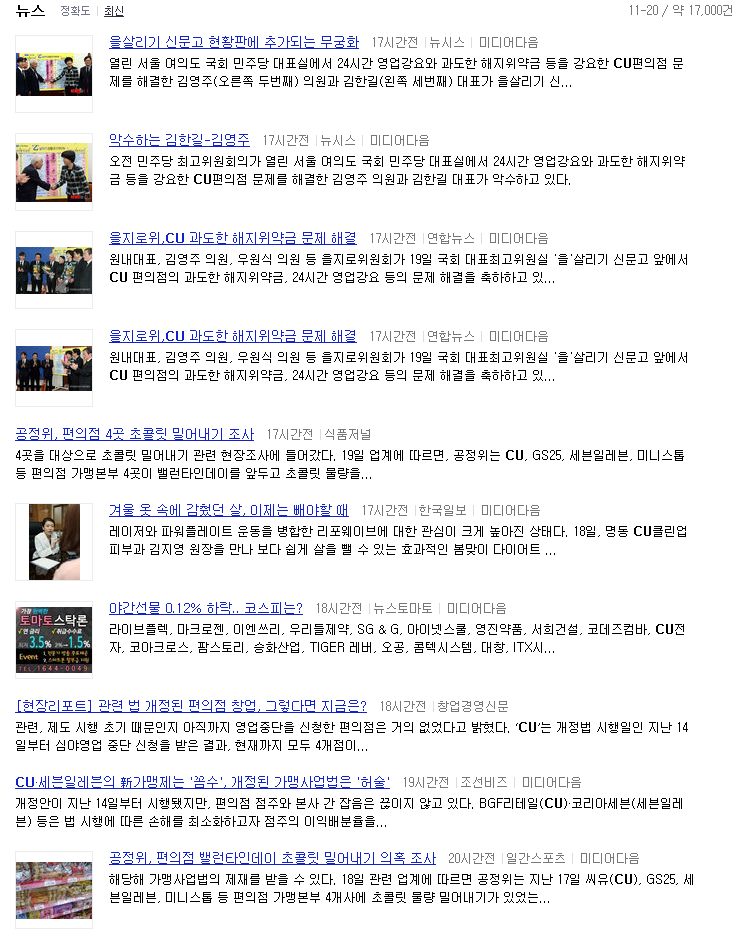Open '야간선물 0.12% 하락.. 코스피는?' article
The image size is (739, 935).
click(x=205, y=608)
